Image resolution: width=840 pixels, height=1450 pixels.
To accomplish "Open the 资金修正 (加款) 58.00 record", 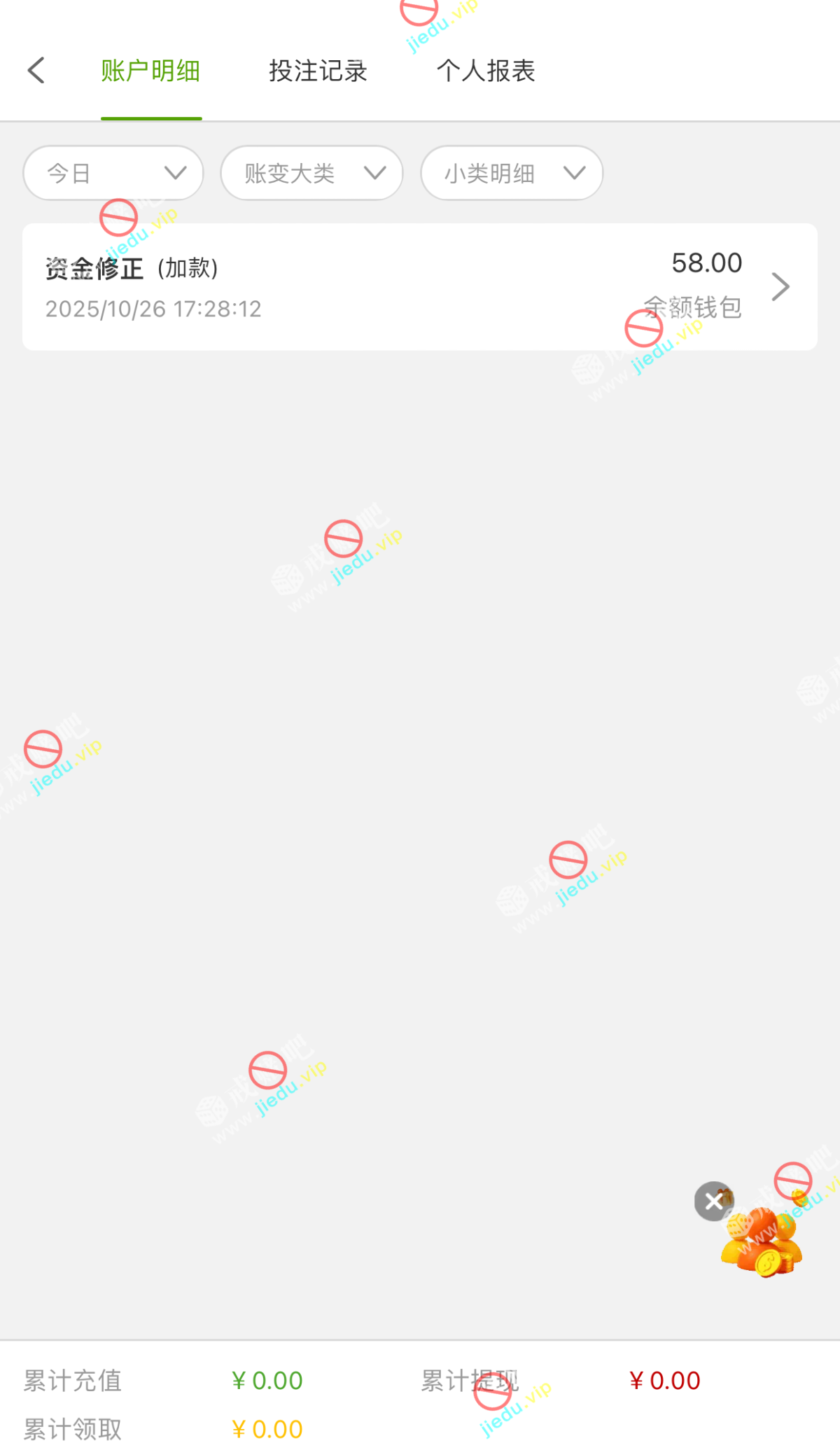I will coord(420,287).
